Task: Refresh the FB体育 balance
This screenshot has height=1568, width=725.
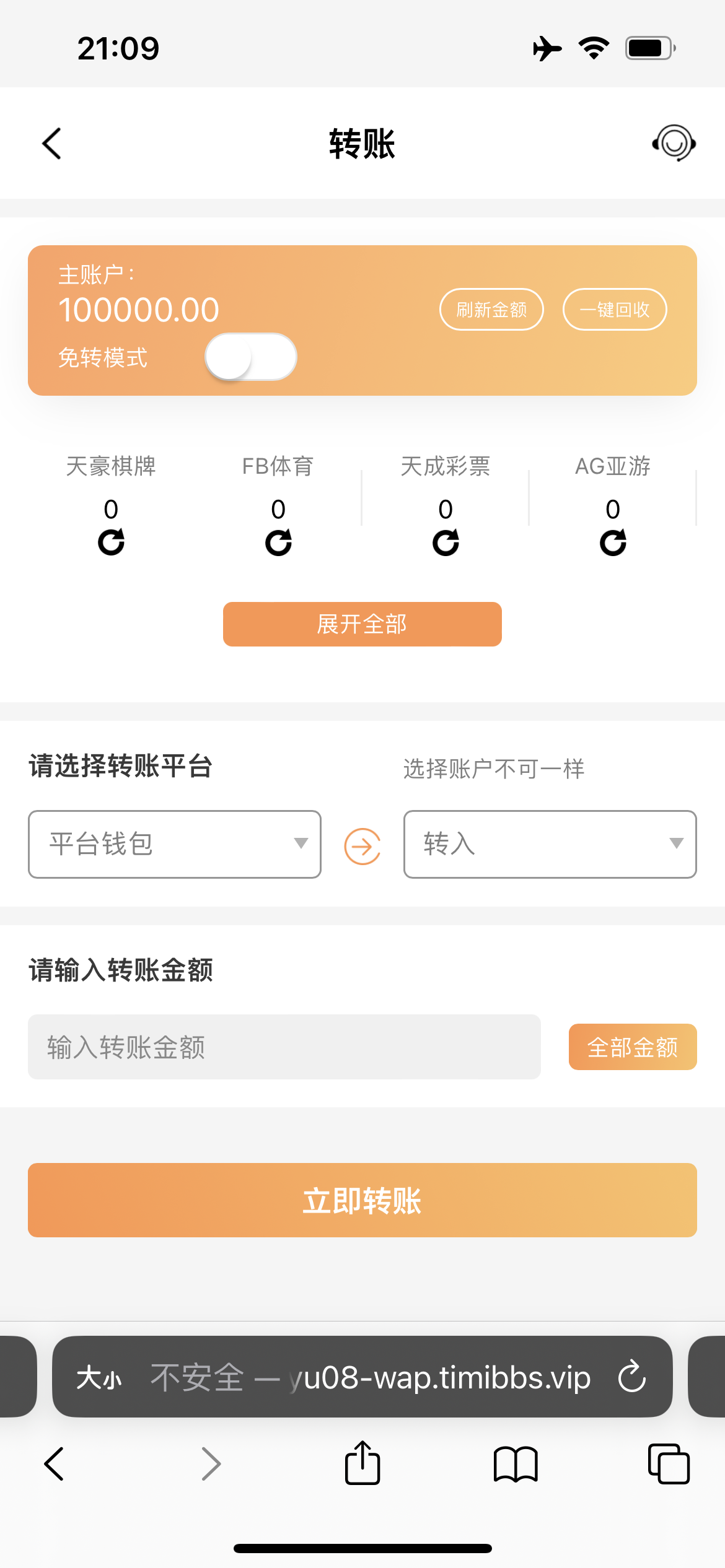Action: click(x=278, y=542)
